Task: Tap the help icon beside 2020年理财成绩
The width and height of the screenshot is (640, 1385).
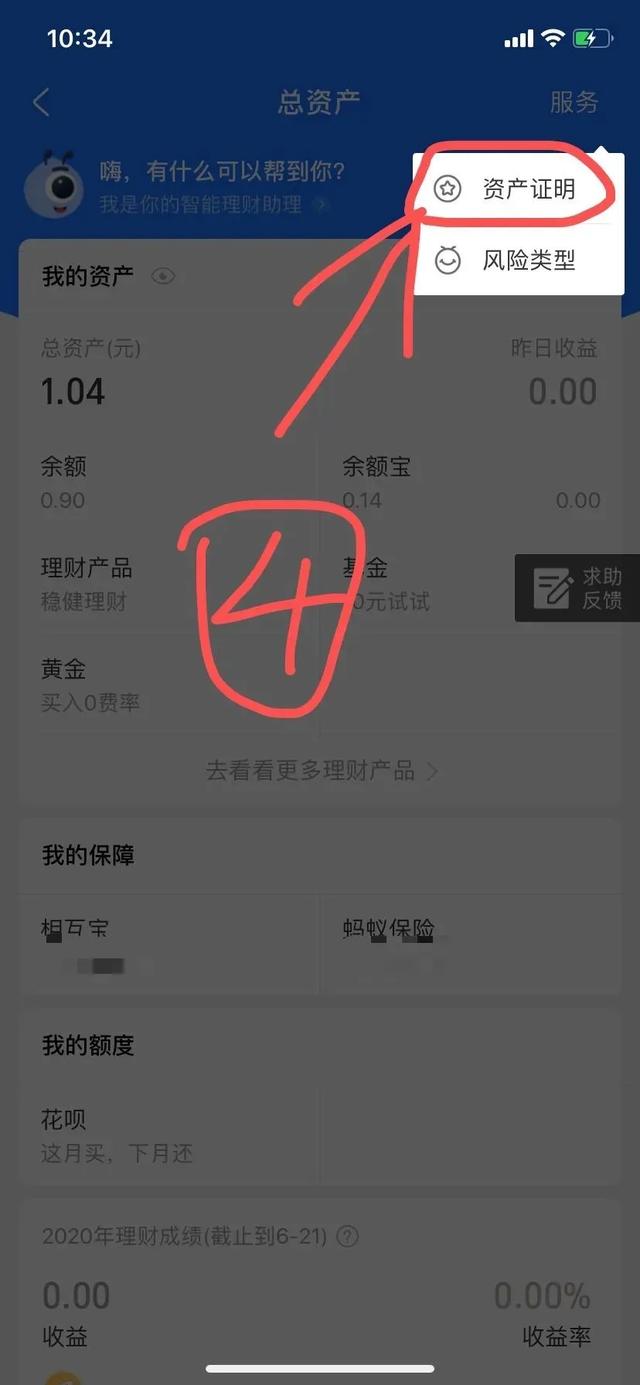Action: (347, 1237)
